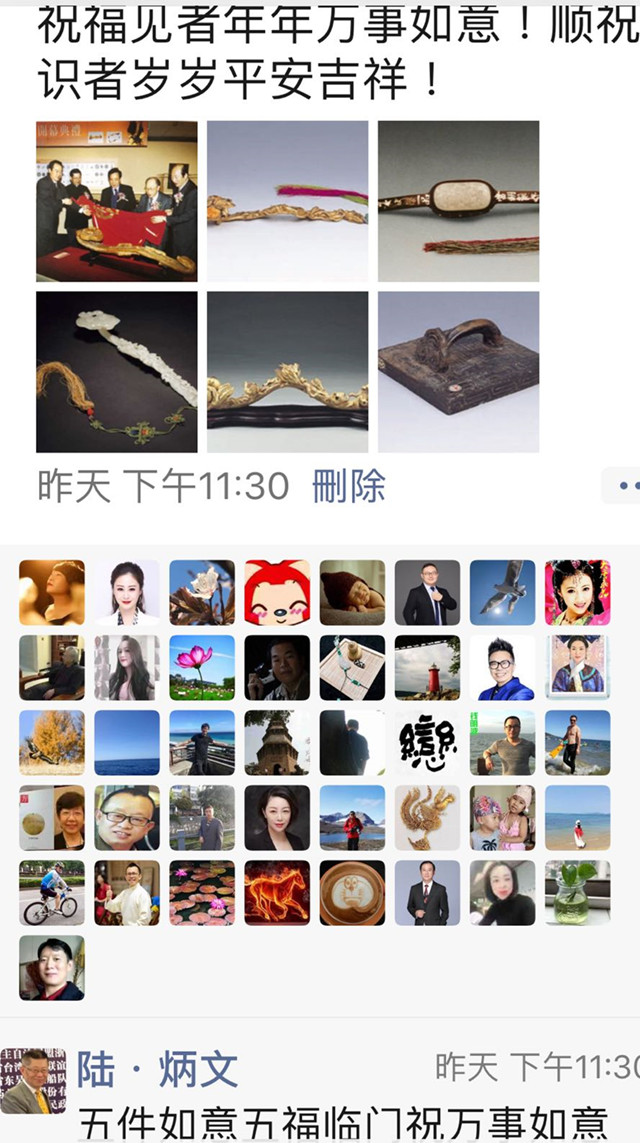
Task: Open the like and comment menu
Action: (624, 486)
